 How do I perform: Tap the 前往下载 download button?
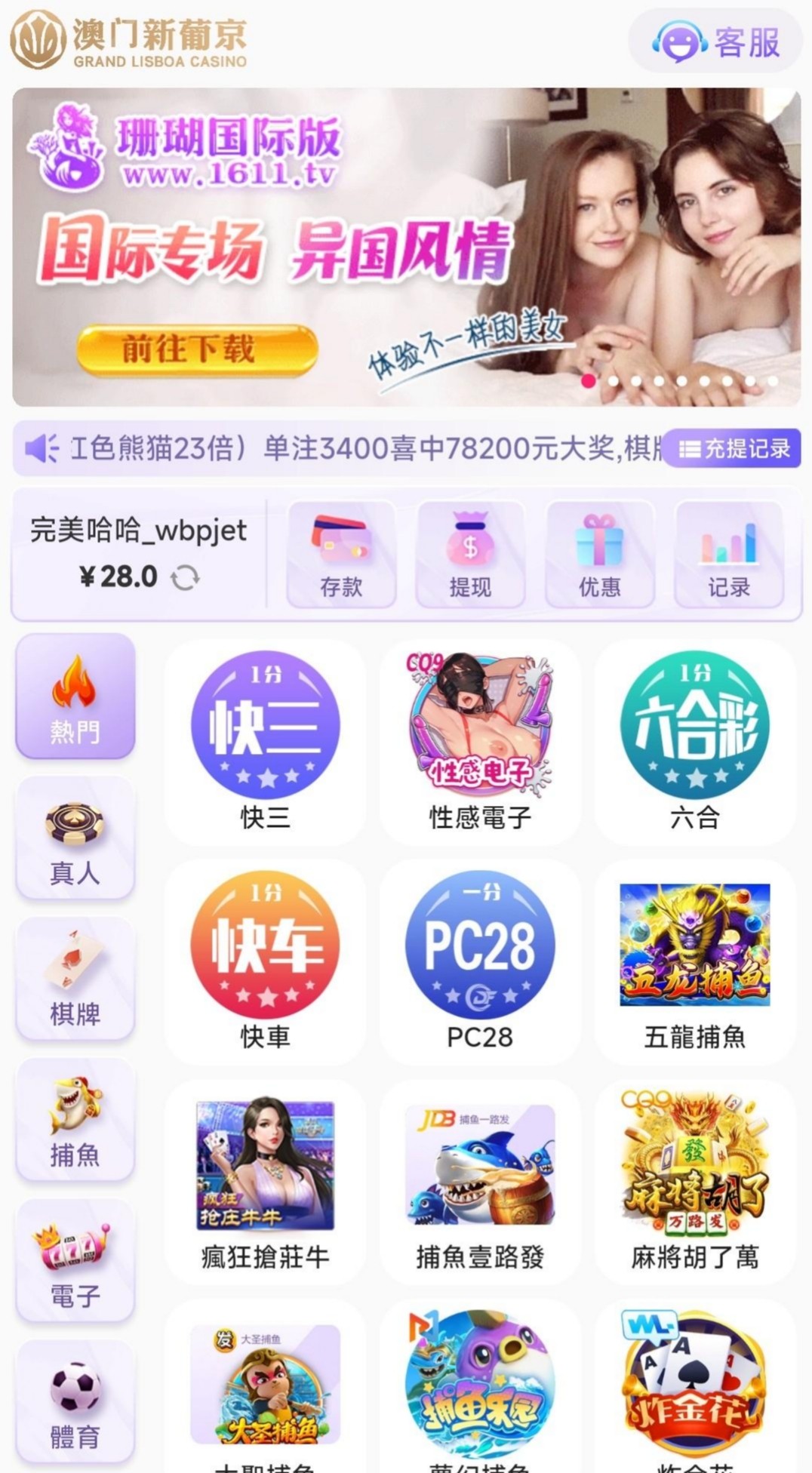(196, 349)
